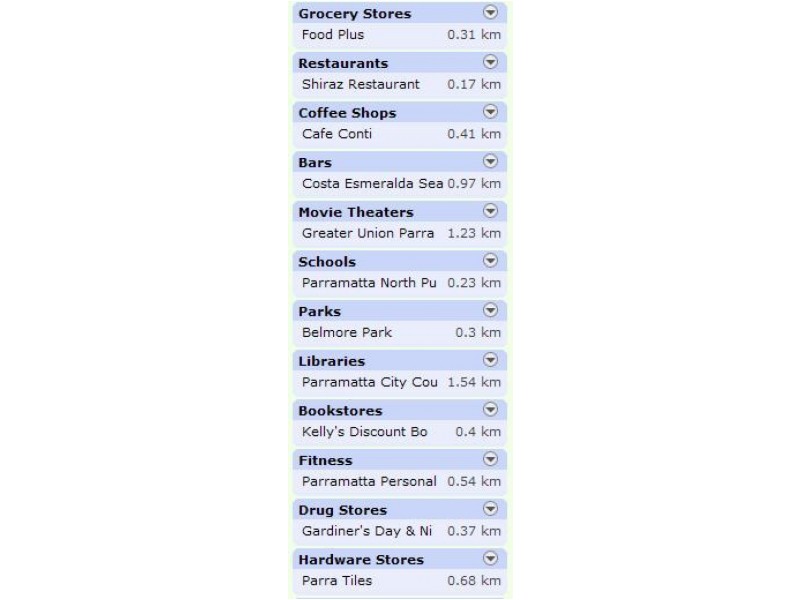This screenshot has height=600, width=800.
Task: Open the Food Plus entry
Action: pyautogui.click(x=333, y=35)
